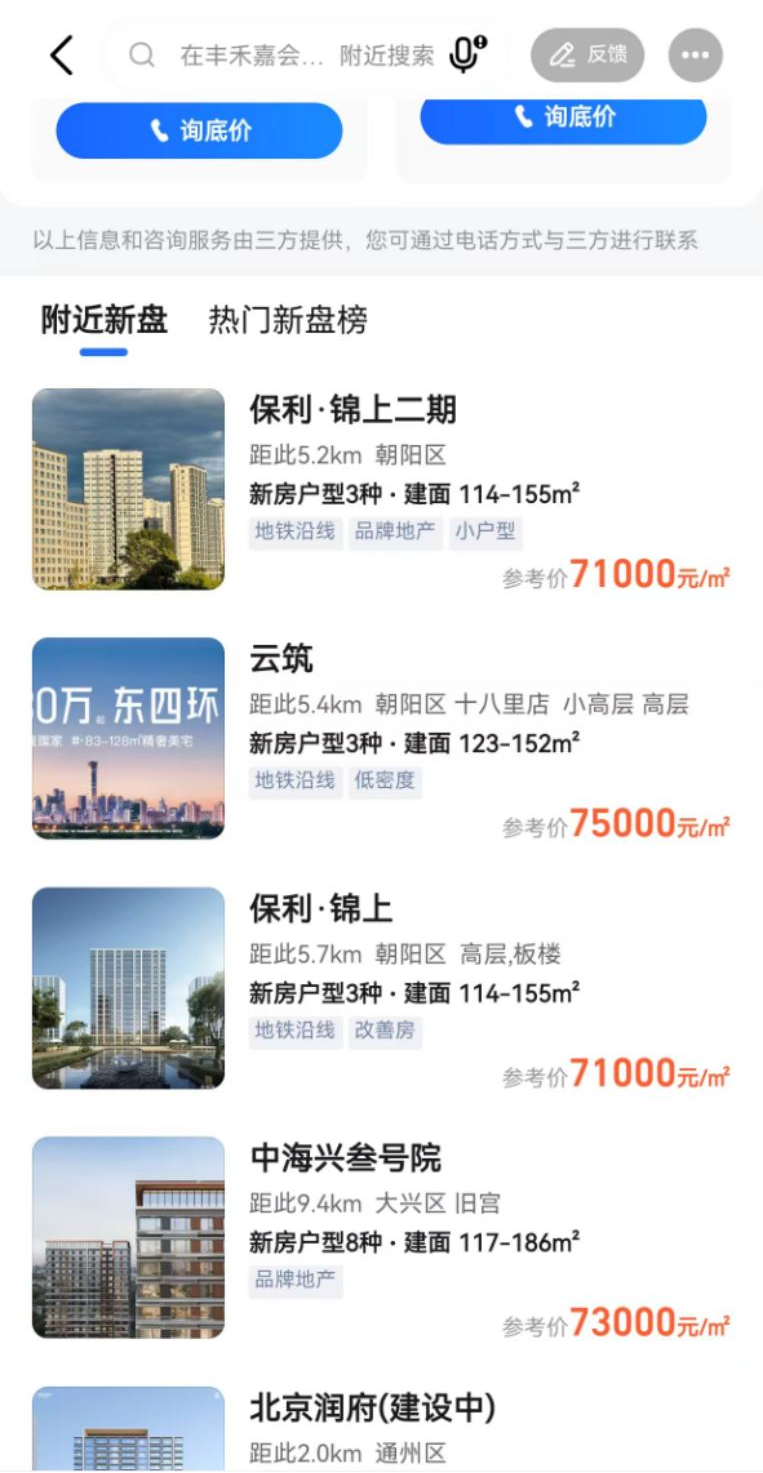Open the 反馈 feedback button
763x1473 pixels.
point(588,55)
